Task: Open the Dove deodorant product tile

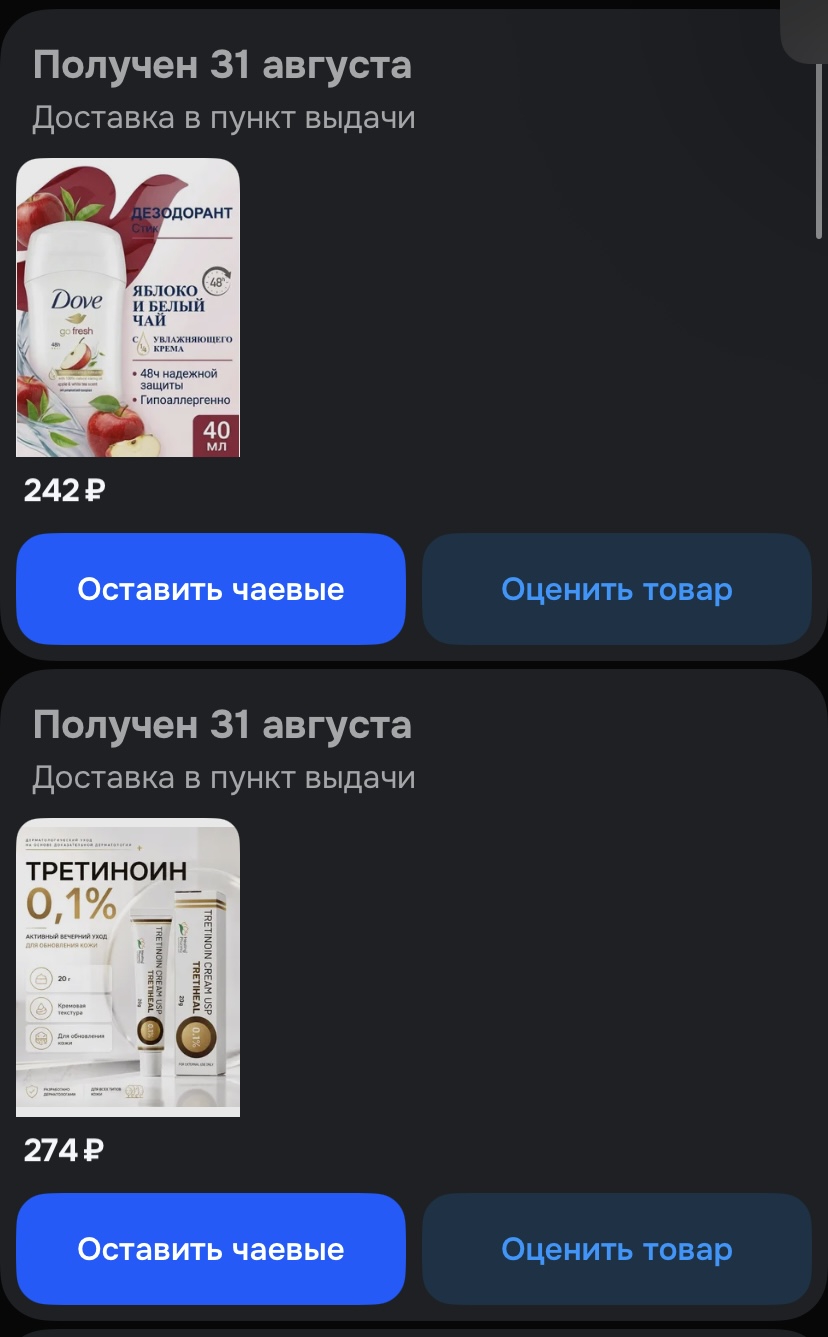Action: click(x=128, y=308)
